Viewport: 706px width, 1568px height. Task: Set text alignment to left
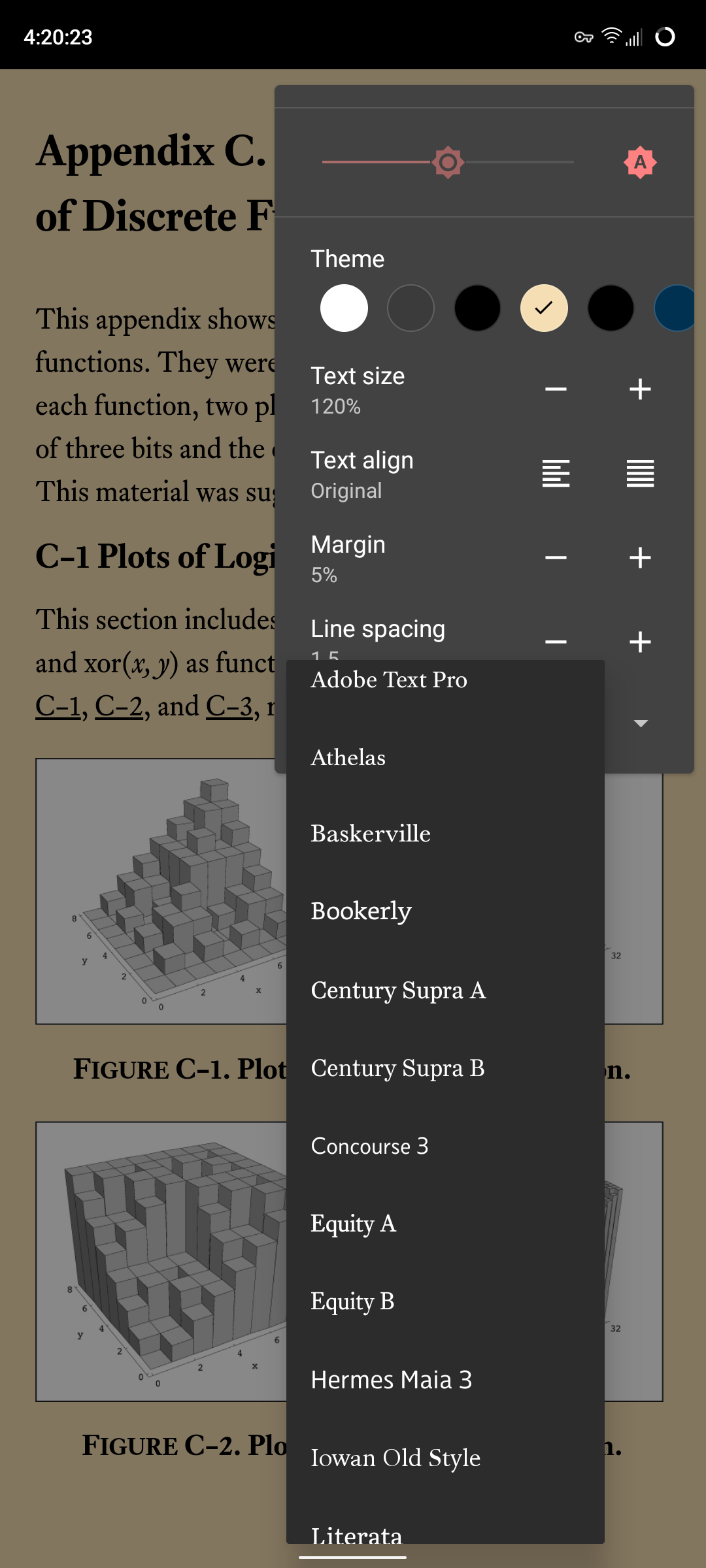[556, 474]
